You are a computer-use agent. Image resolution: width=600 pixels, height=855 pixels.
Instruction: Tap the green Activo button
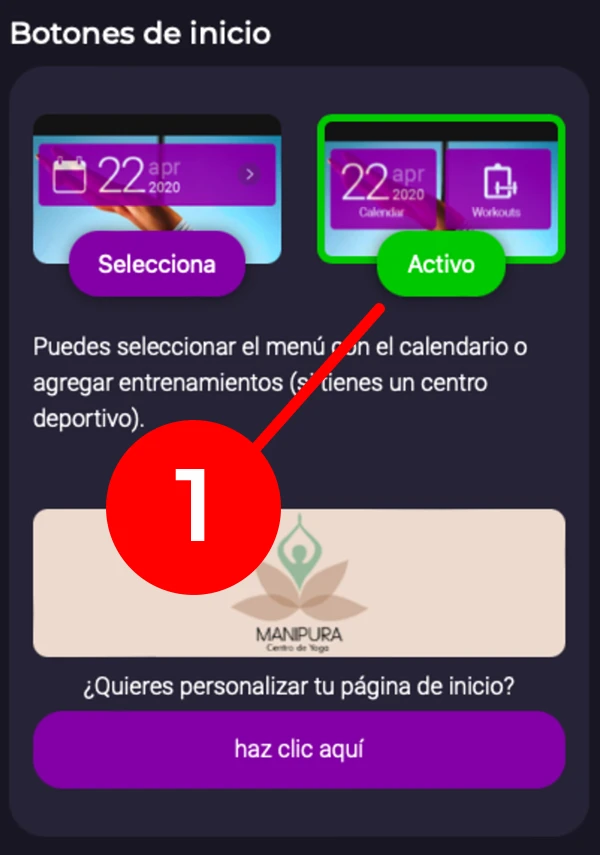[441, 264]
